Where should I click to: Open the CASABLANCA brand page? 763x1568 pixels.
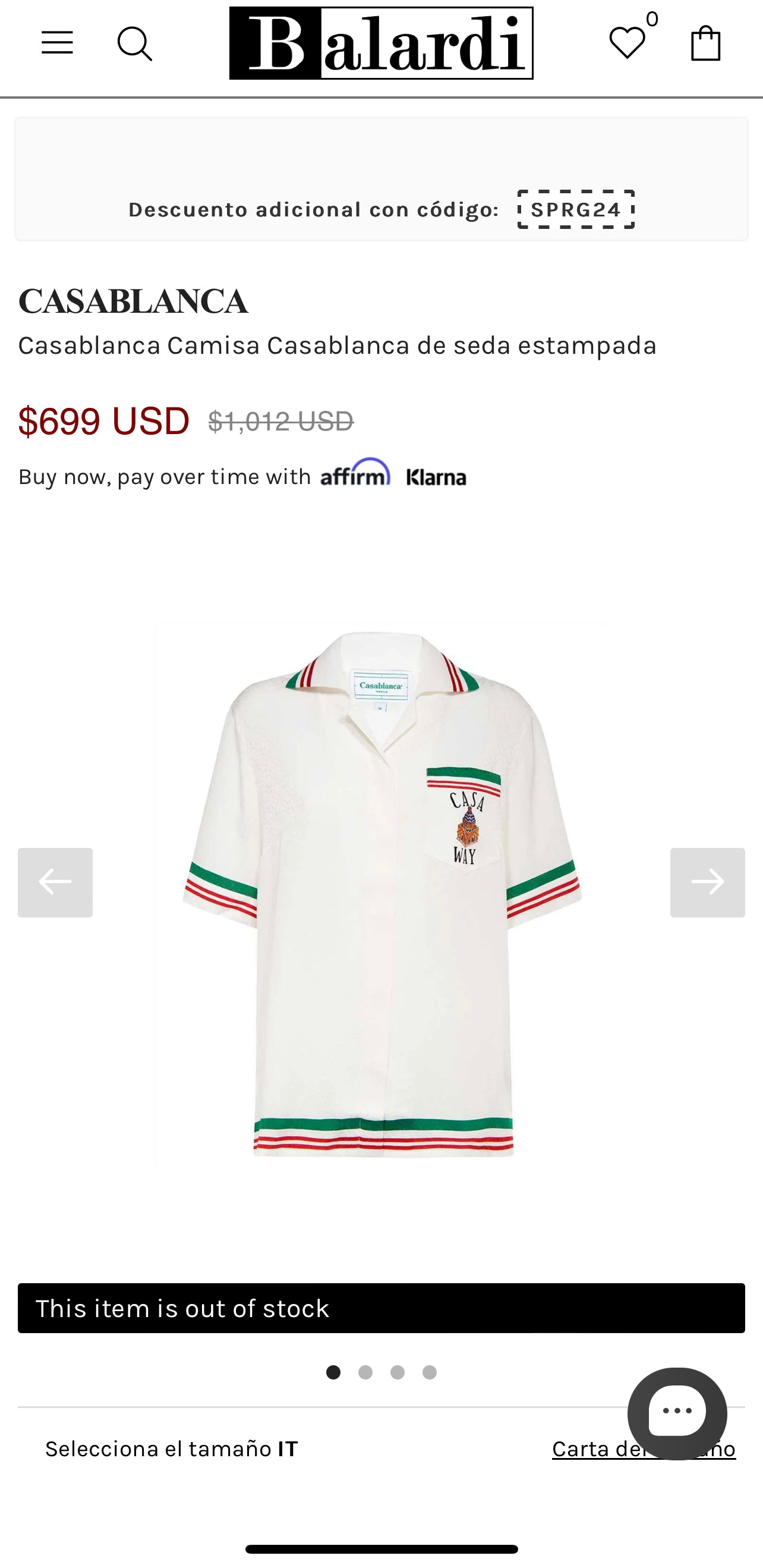tap(133, 301)
